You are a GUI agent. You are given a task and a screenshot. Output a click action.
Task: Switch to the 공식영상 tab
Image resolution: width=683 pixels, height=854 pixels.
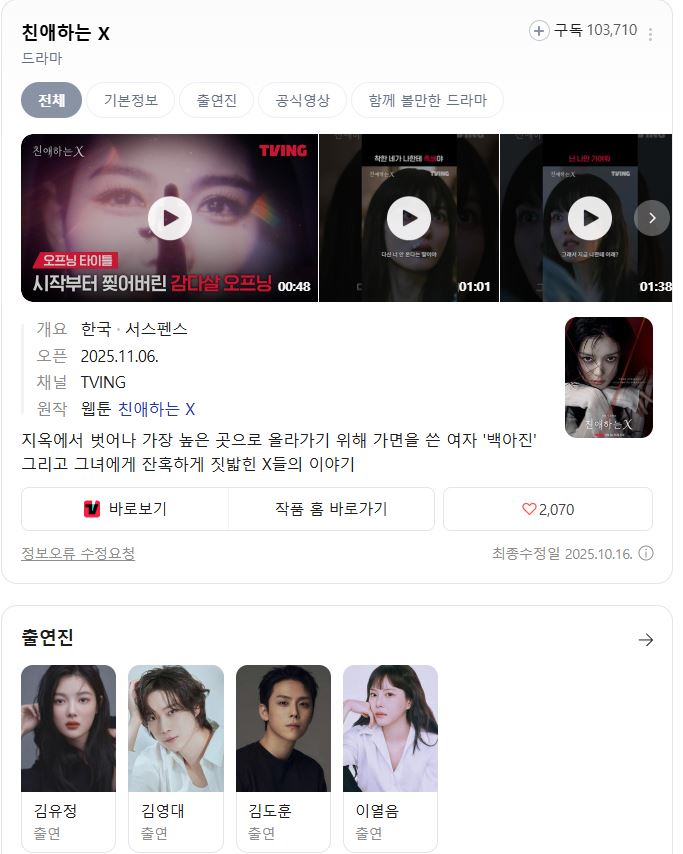point(302,100)
